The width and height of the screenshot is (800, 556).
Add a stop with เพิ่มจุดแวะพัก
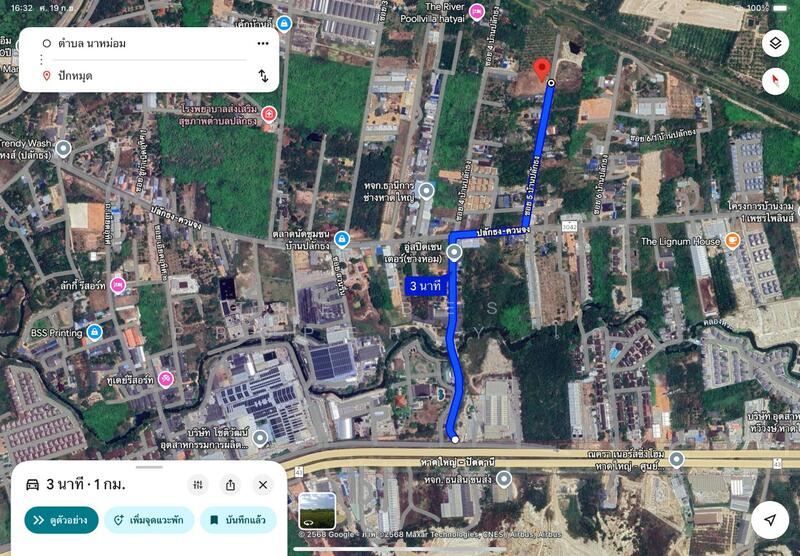point(151,520)
